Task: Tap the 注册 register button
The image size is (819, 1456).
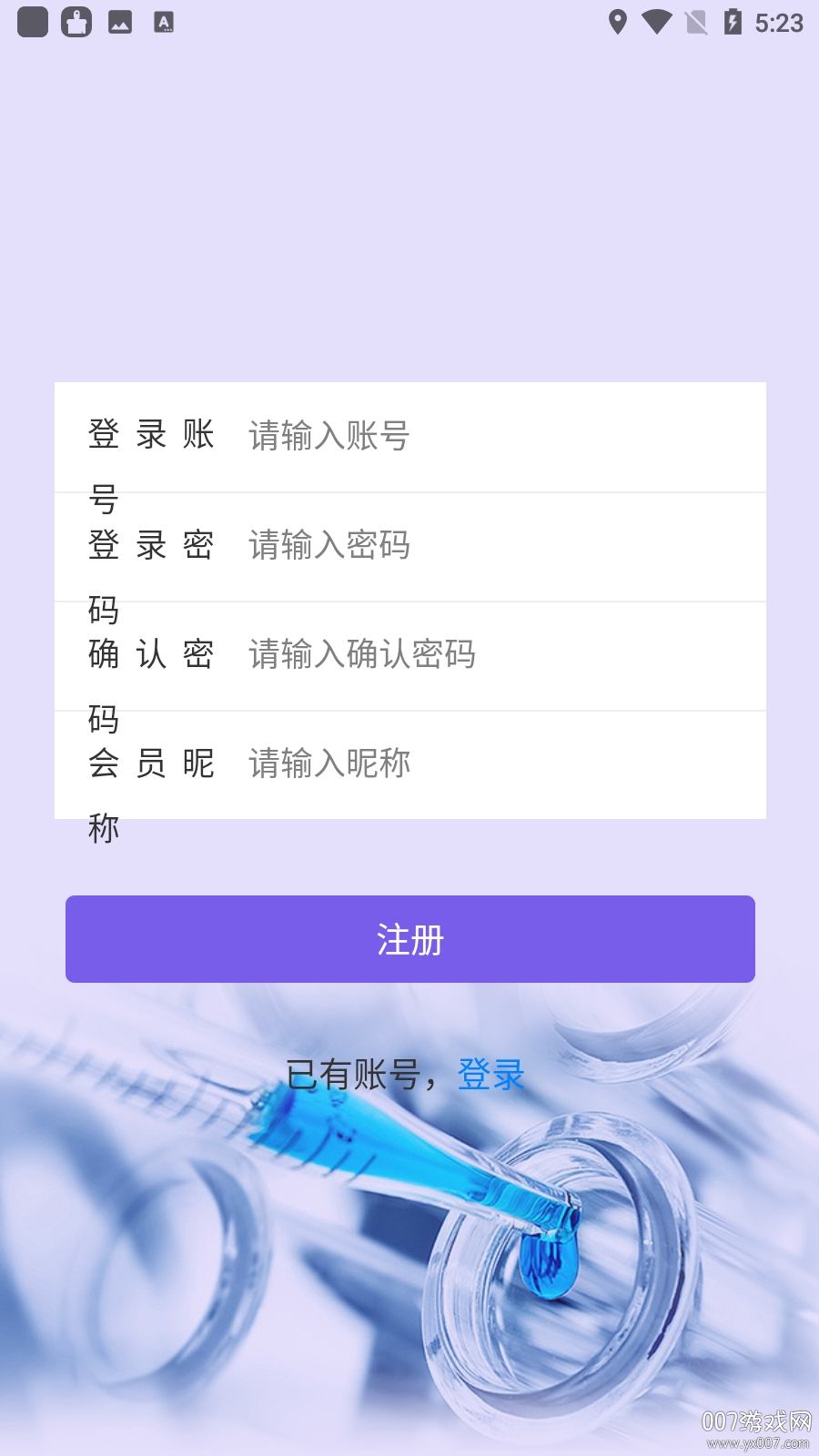Action: (409, 938)
